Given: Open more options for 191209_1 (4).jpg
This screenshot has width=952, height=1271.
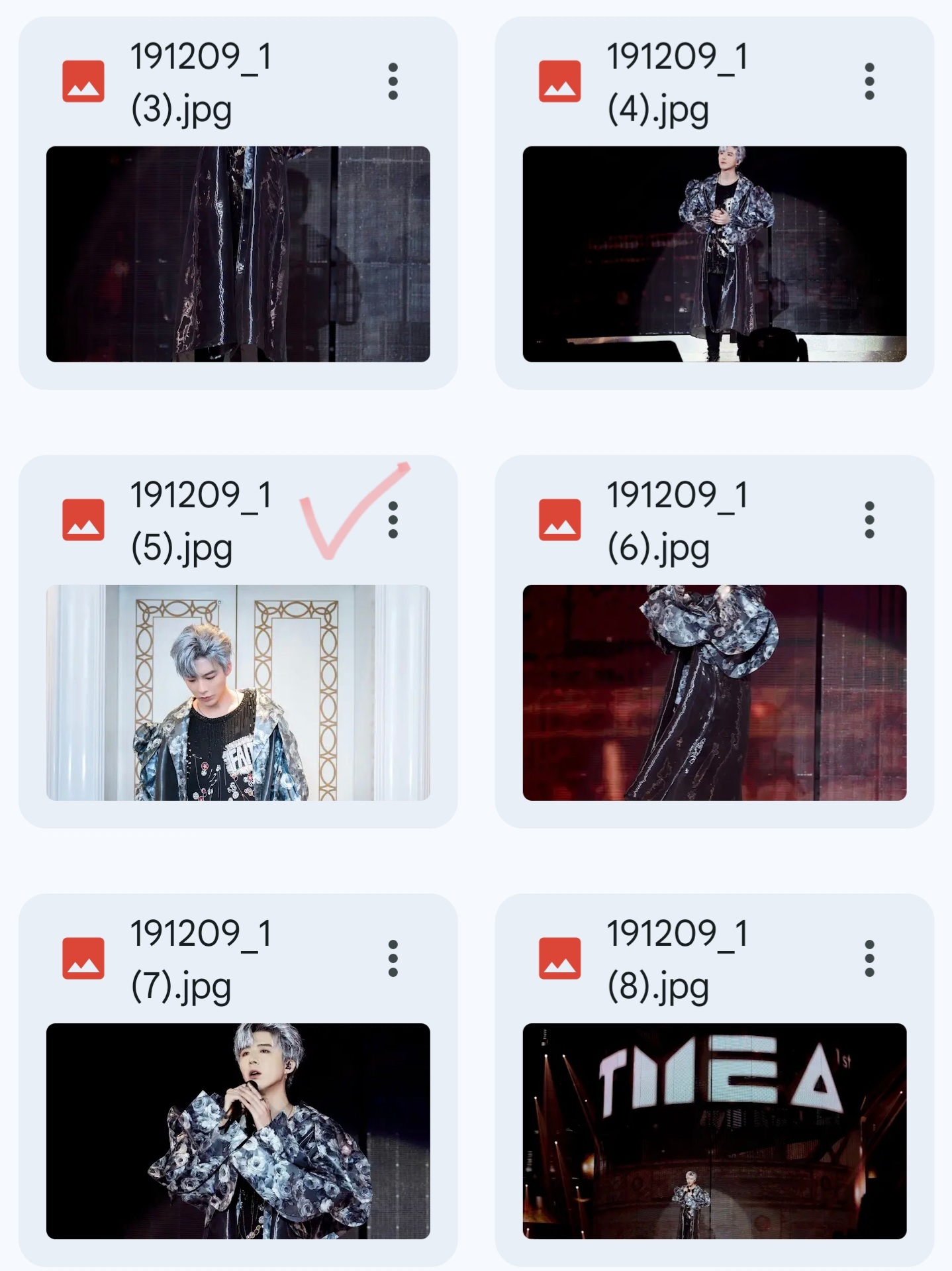Looking at the screenshot, I should [x=869, y=81].
